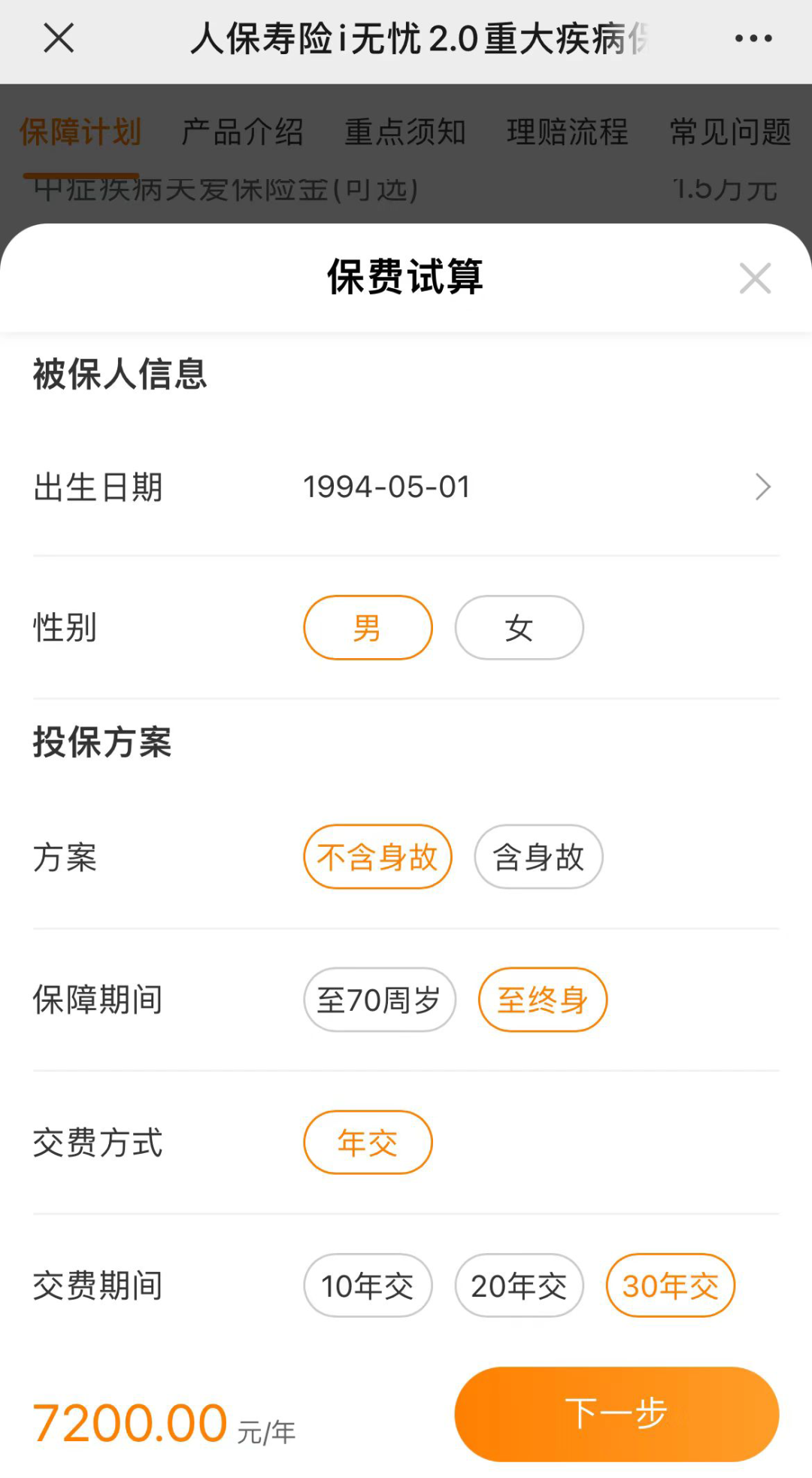812x1478 pixels.
Task: Close the webpage with the top X
Action: coord(59,38)
